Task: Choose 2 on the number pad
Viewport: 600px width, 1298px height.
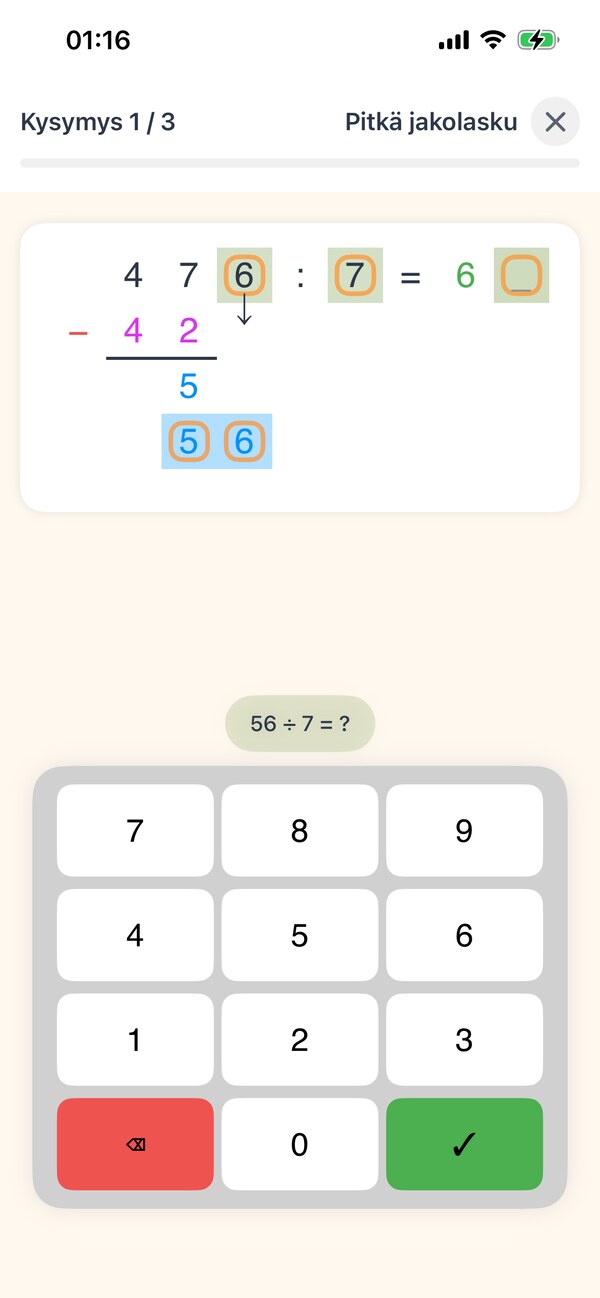Action: point(300,1040)
